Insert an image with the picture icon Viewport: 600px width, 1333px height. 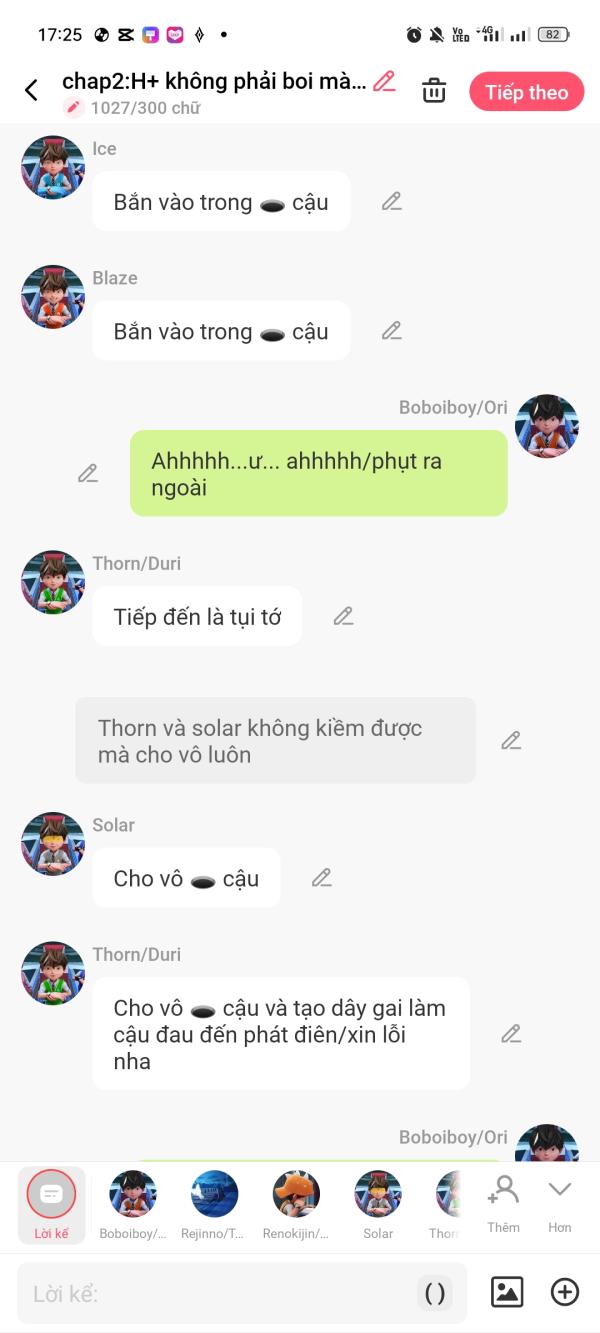point(507,1292)
